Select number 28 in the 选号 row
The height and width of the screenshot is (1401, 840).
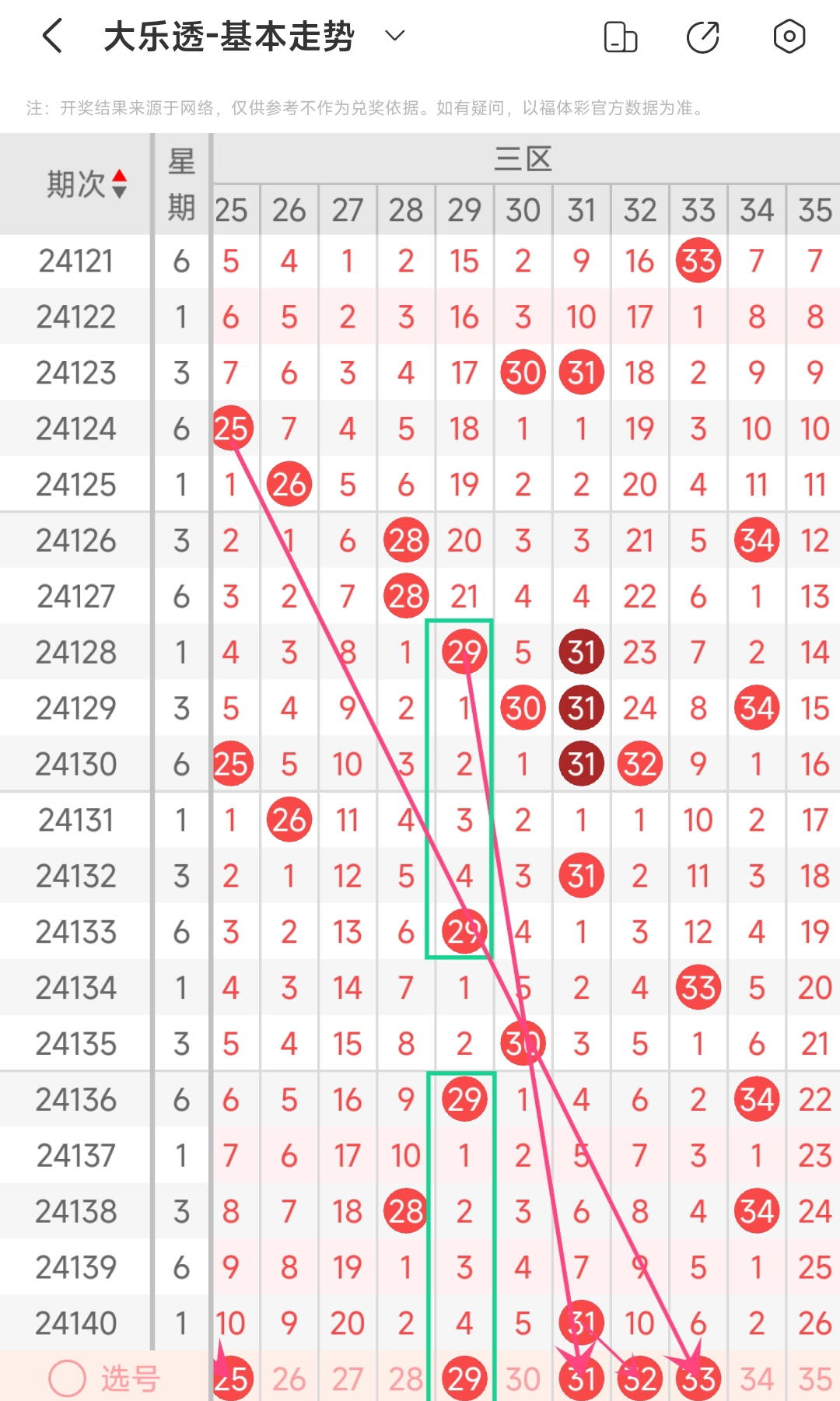405,1379
